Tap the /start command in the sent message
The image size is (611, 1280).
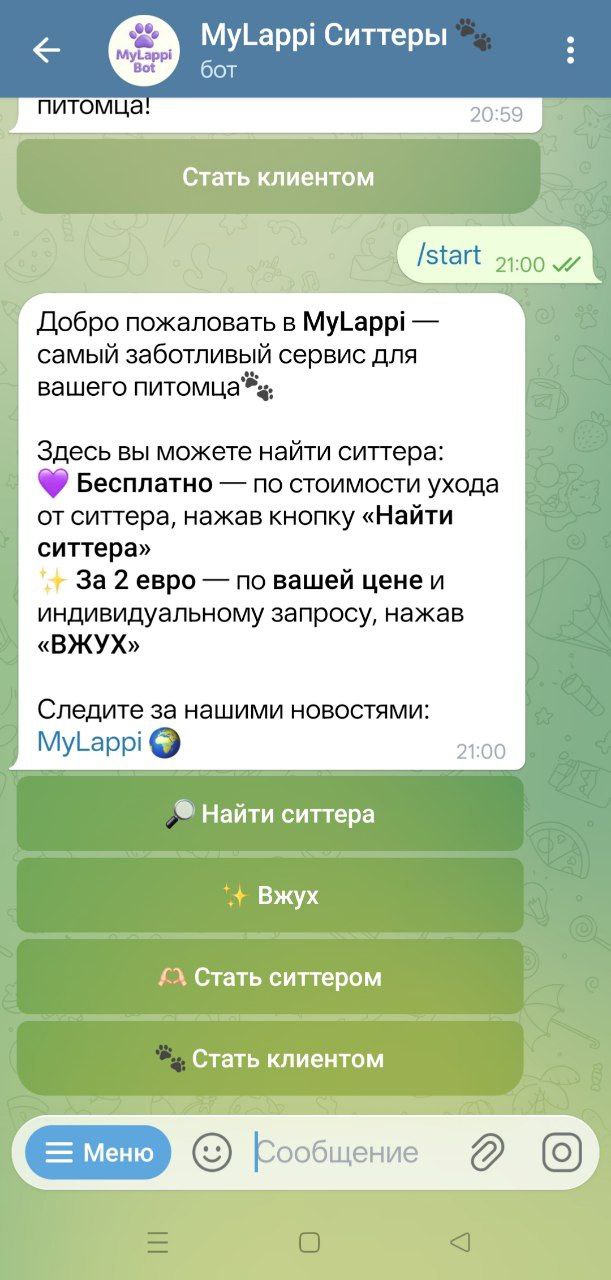449,255
